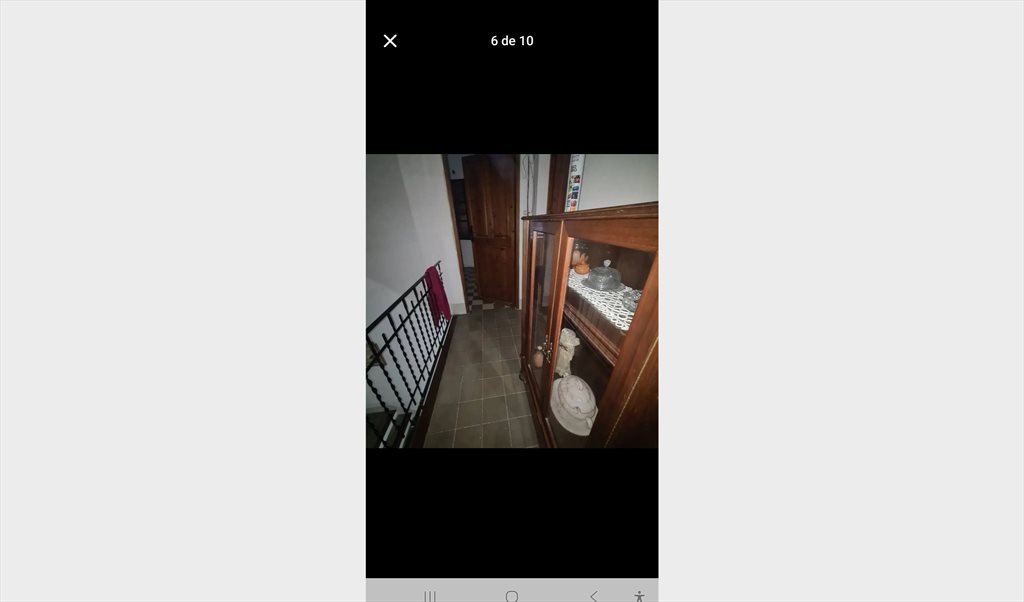Open the recent apps view
The height and width of the screenshot is (602, 1024).
[x=430, y=596]
